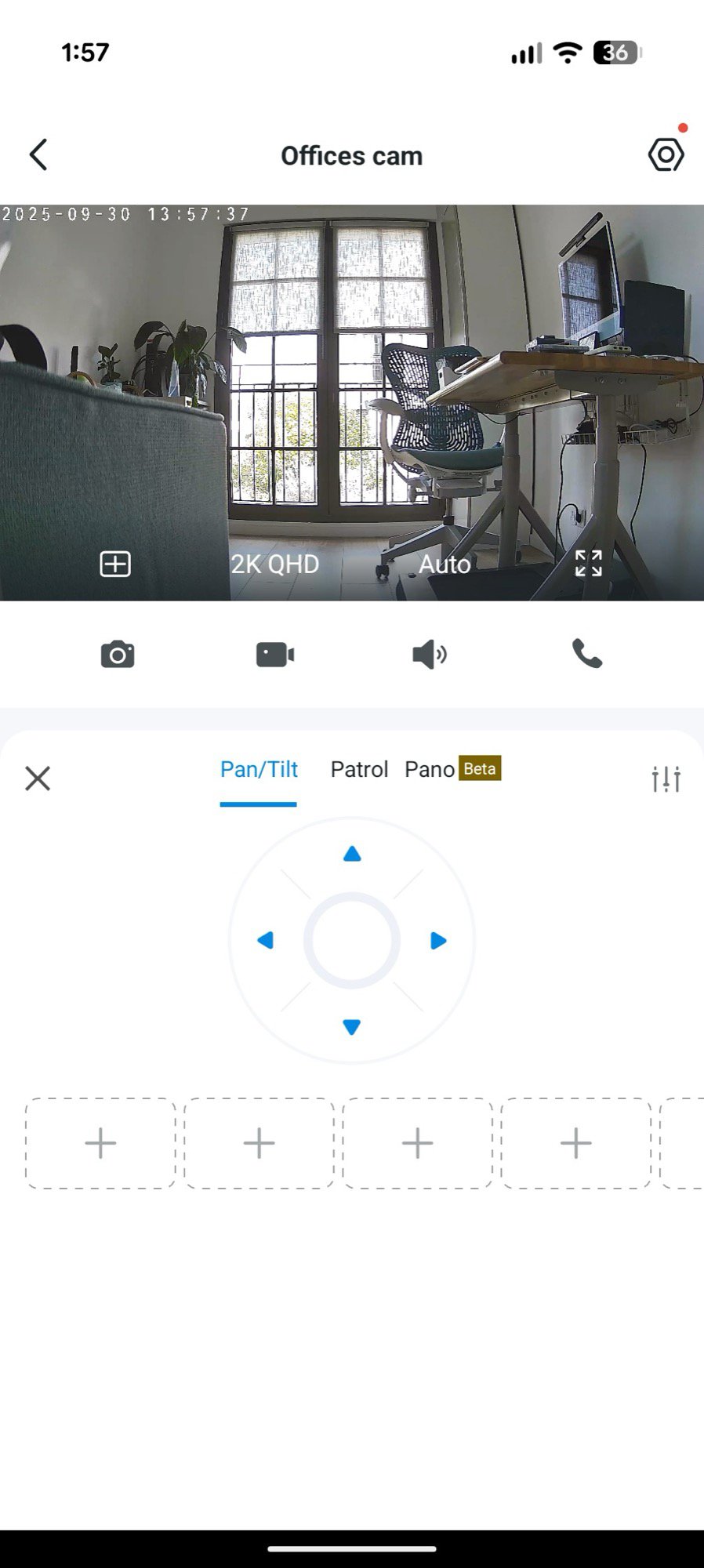Close the Pan/Tilt panel with the X
The width and height of the screenshot is (704, 1568).
[x=37, y=778]
